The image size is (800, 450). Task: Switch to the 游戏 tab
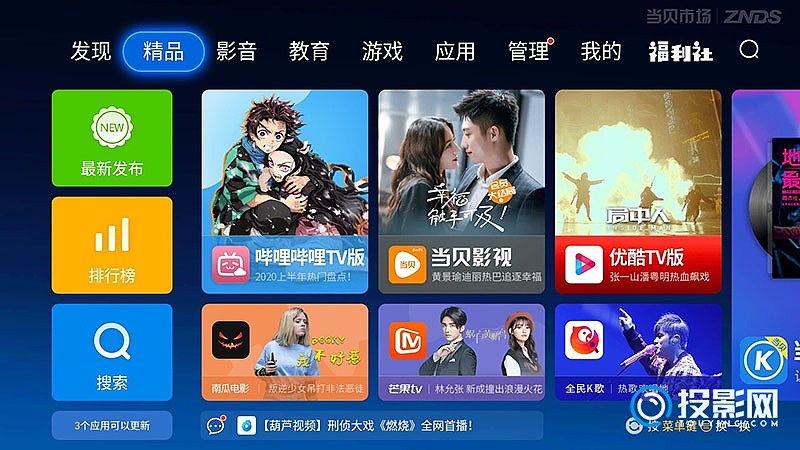pos(382,51)
